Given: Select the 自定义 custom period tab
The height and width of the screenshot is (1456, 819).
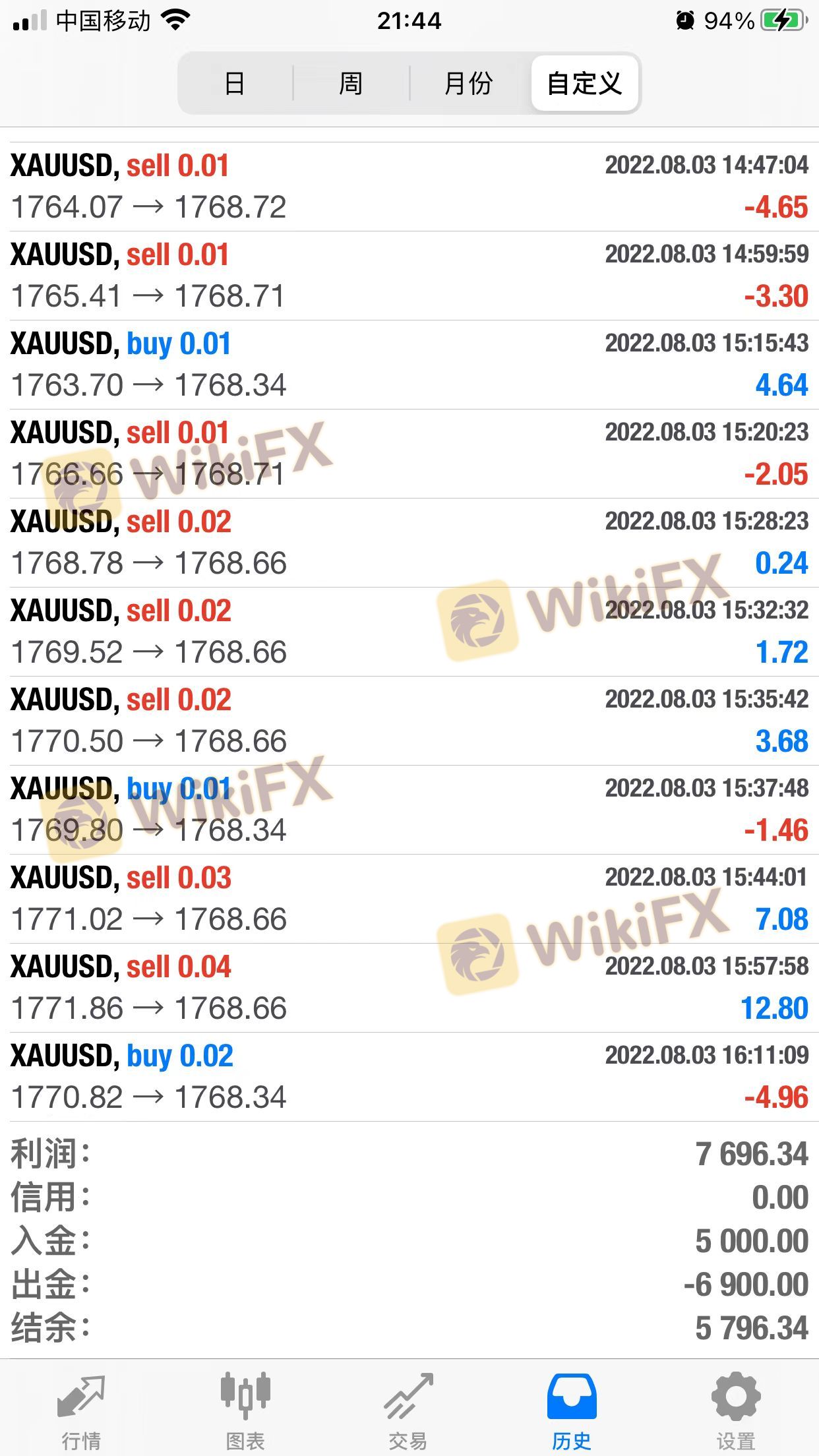Looking at the screenshot, I should pyautogui.click(x=584, y=84).
